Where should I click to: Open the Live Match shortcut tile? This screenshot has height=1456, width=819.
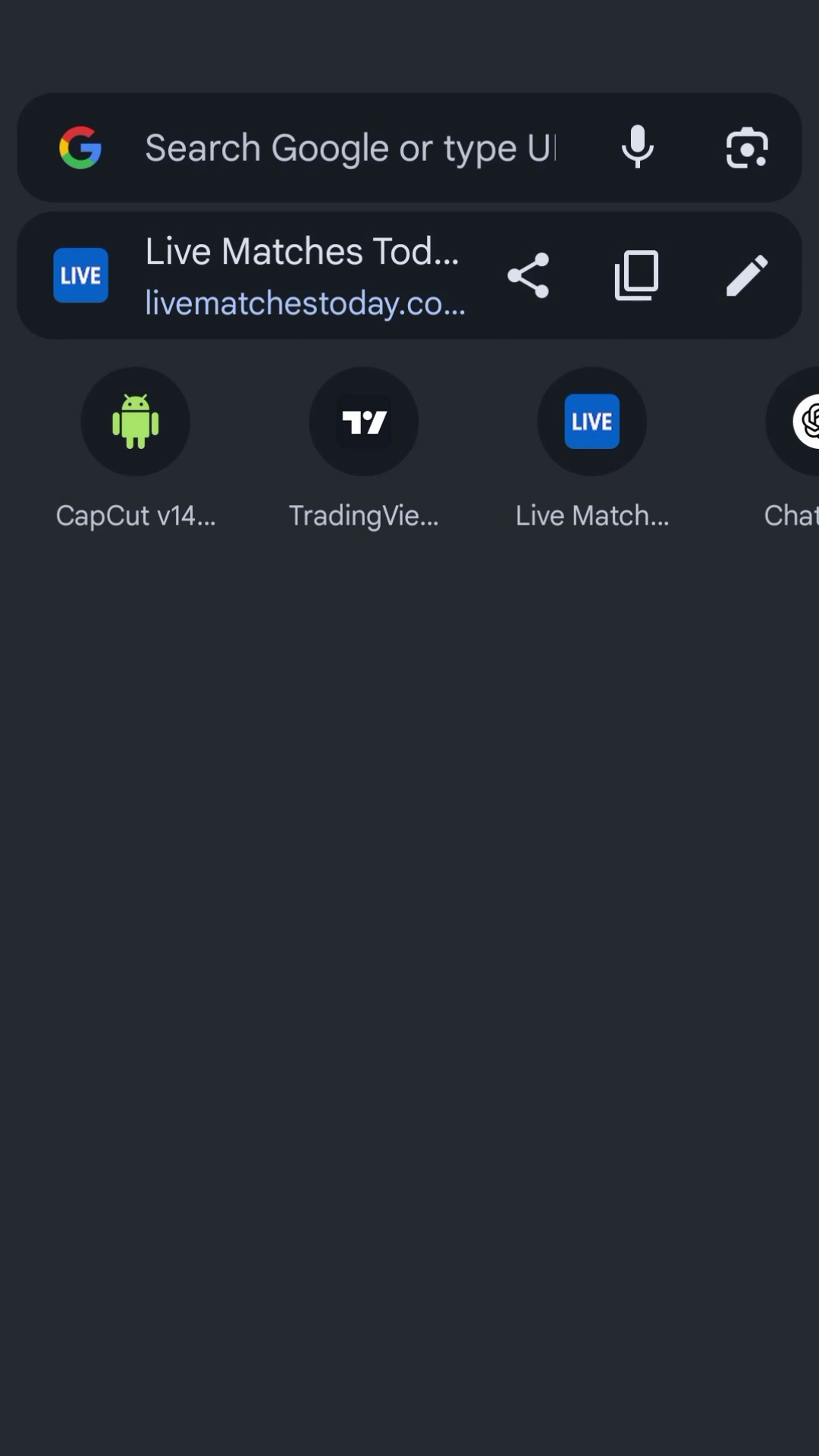pyautogui.click(x=592, y=449)
